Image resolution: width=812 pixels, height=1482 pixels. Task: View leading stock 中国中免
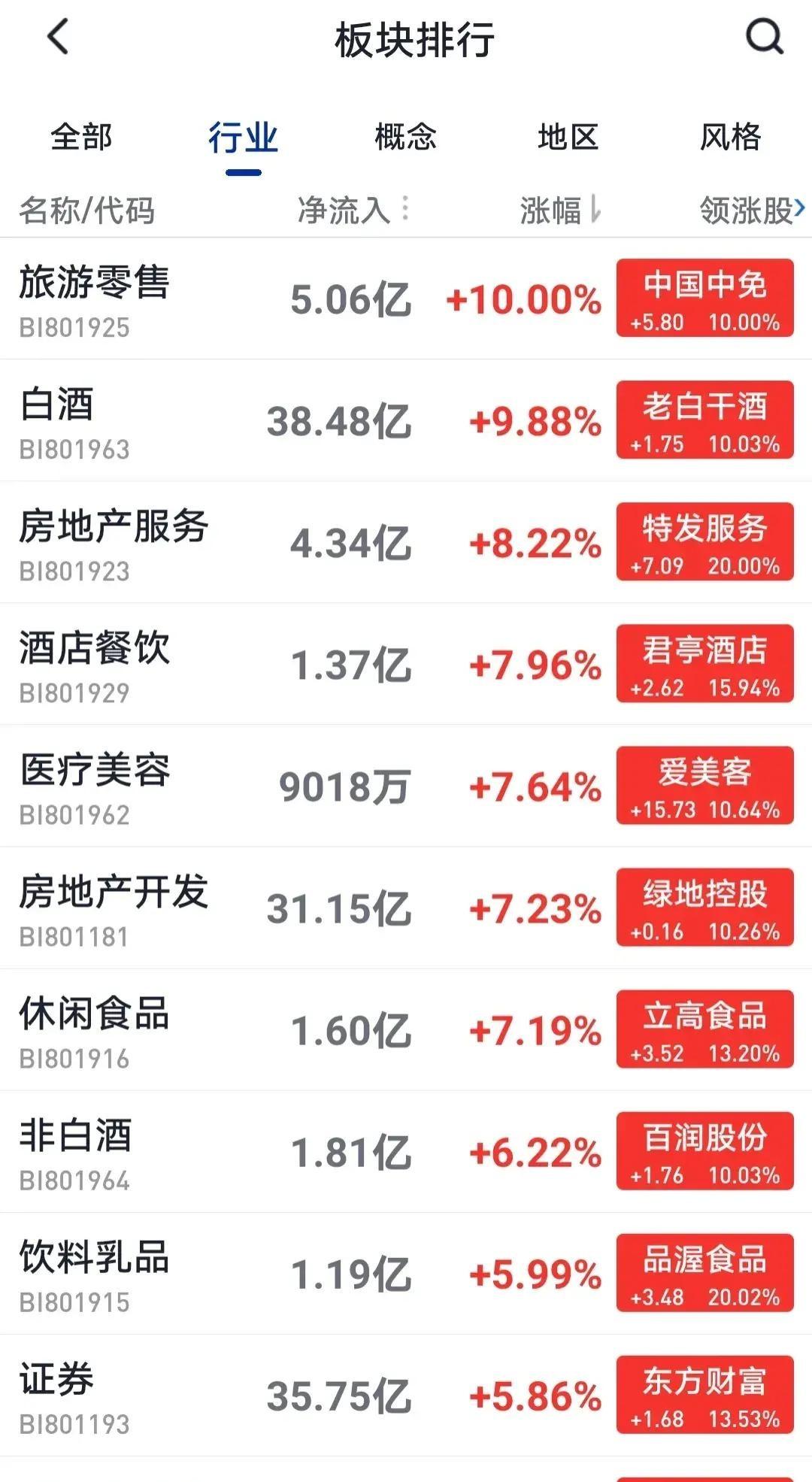pos(704,298)
